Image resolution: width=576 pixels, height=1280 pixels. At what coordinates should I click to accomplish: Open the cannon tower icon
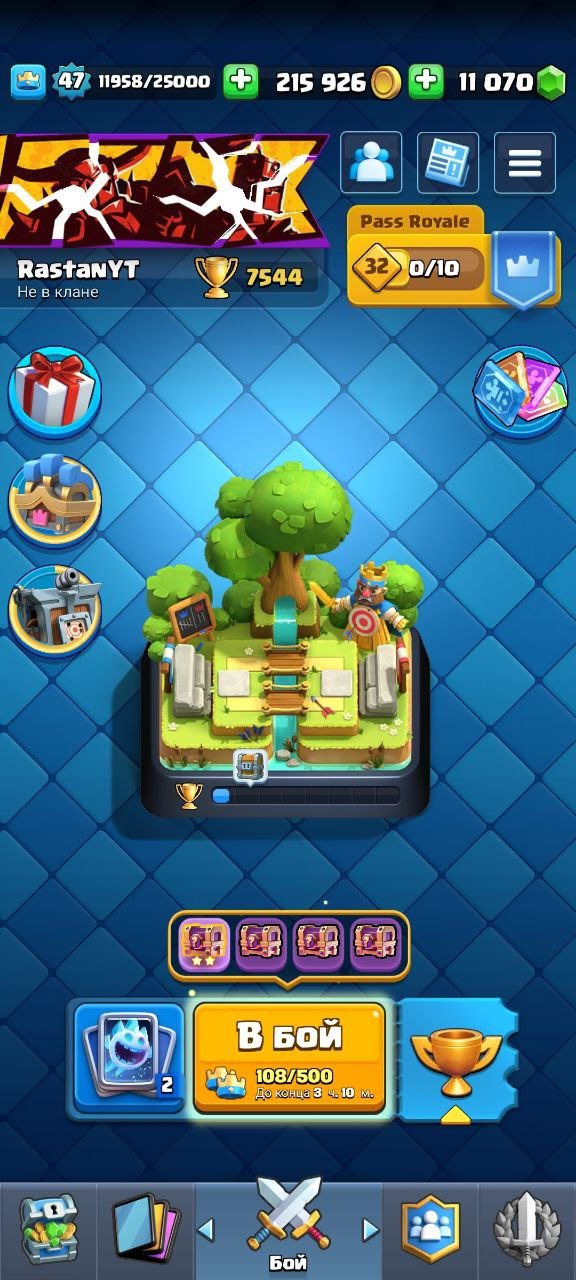[55, 609]
